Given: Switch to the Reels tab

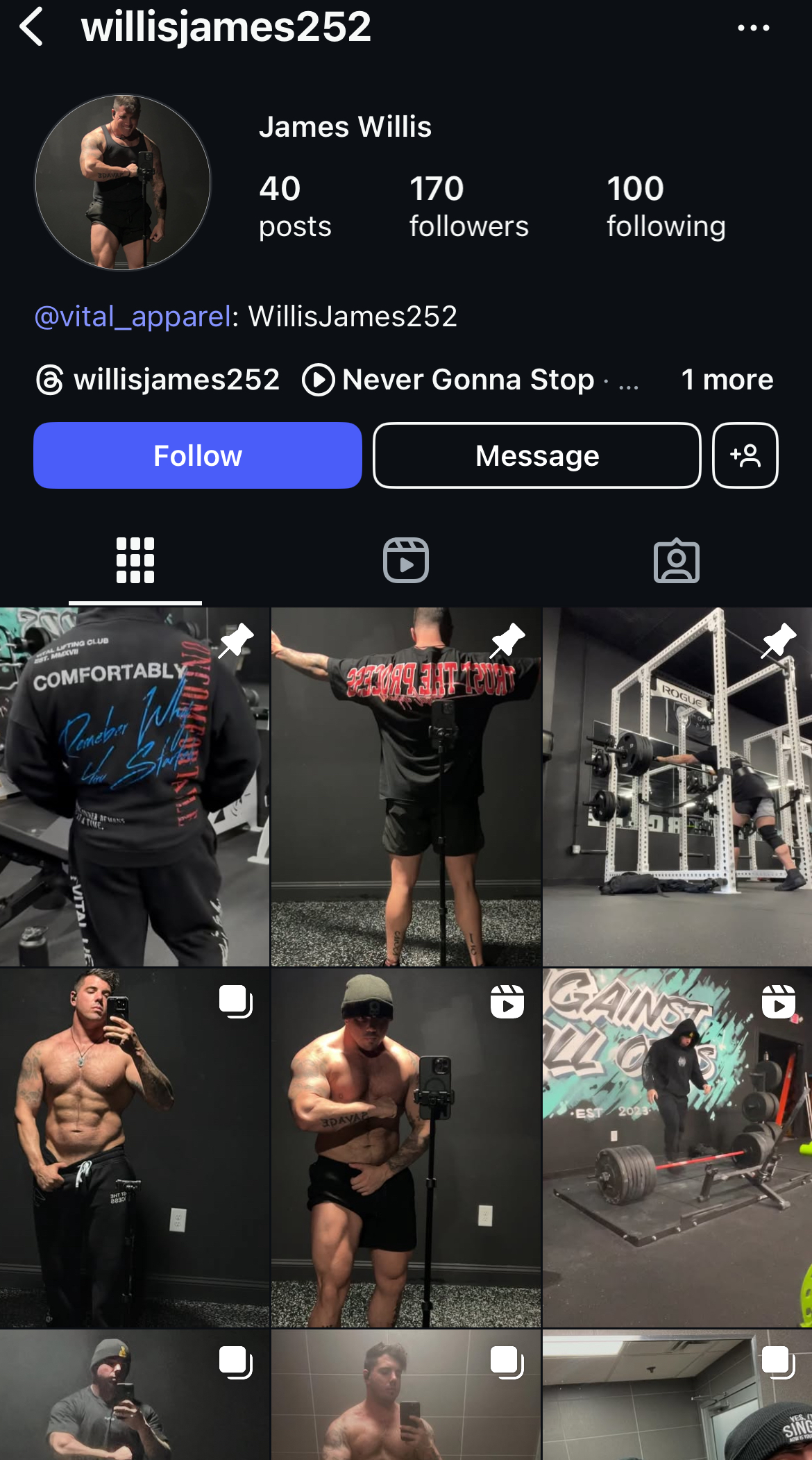Looking at the screenshot, I should point(406,560).
